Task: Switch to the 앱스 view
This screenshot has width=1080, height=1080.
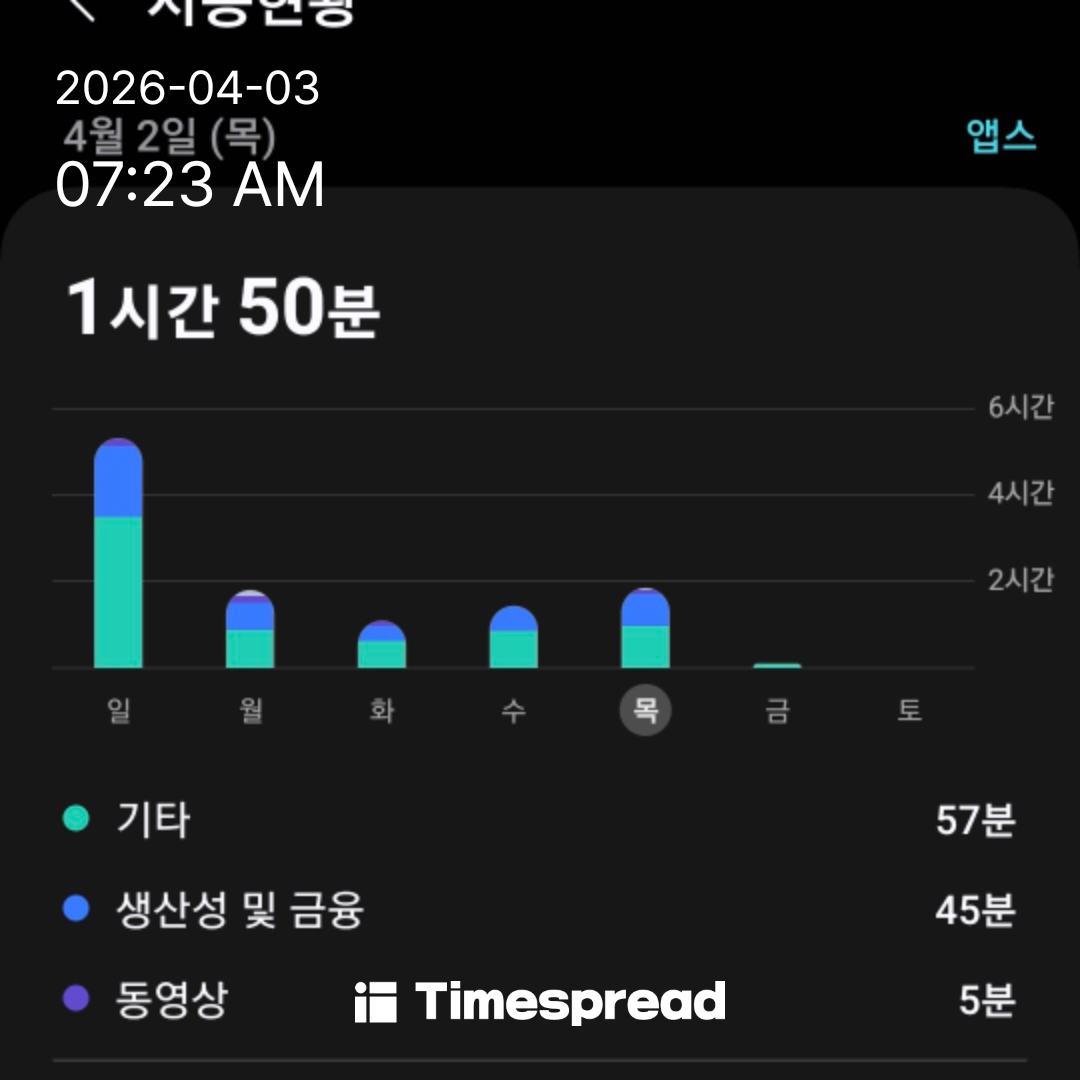Action: (x=1001, y=136)
